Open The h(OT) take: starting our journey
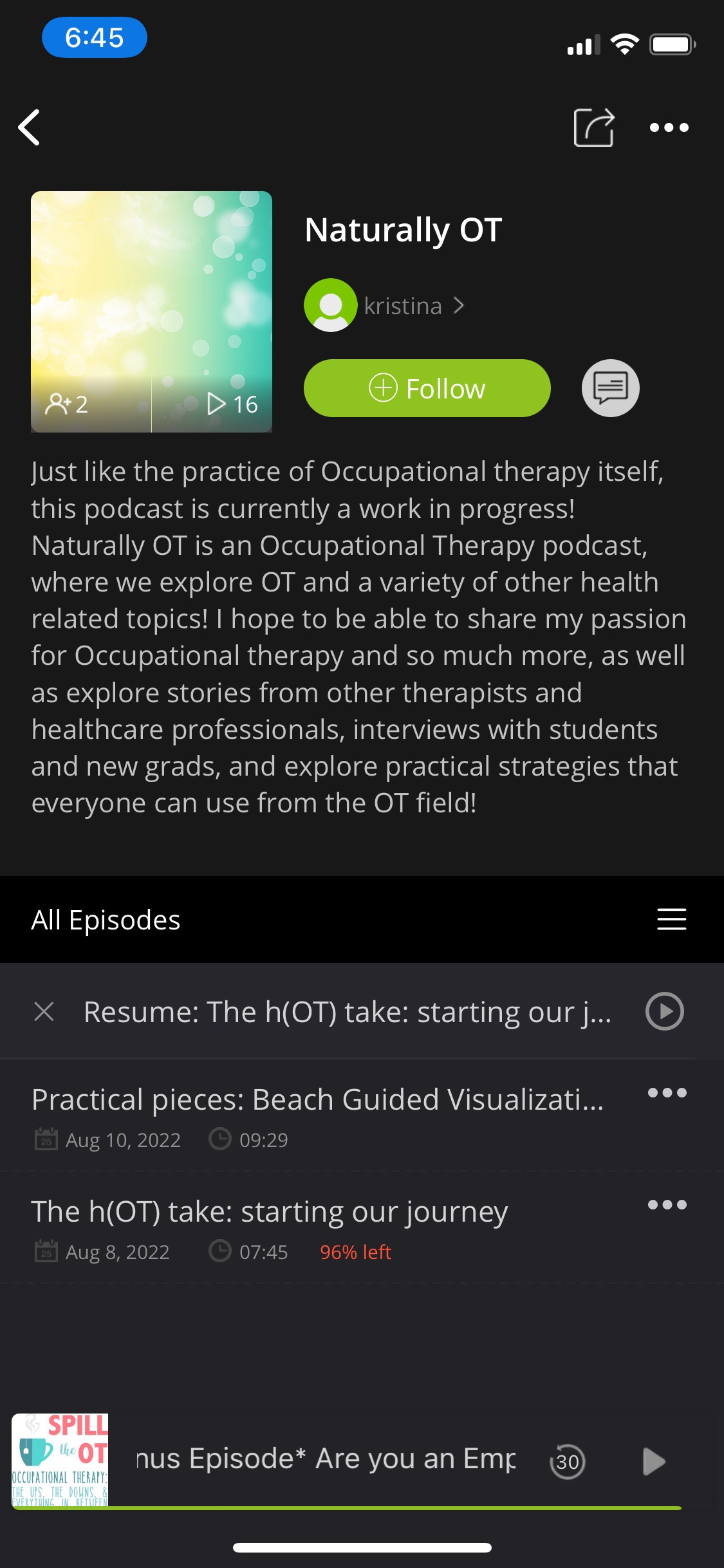This screenshot has width=724, height=1568. click(x=270, y=1211)
